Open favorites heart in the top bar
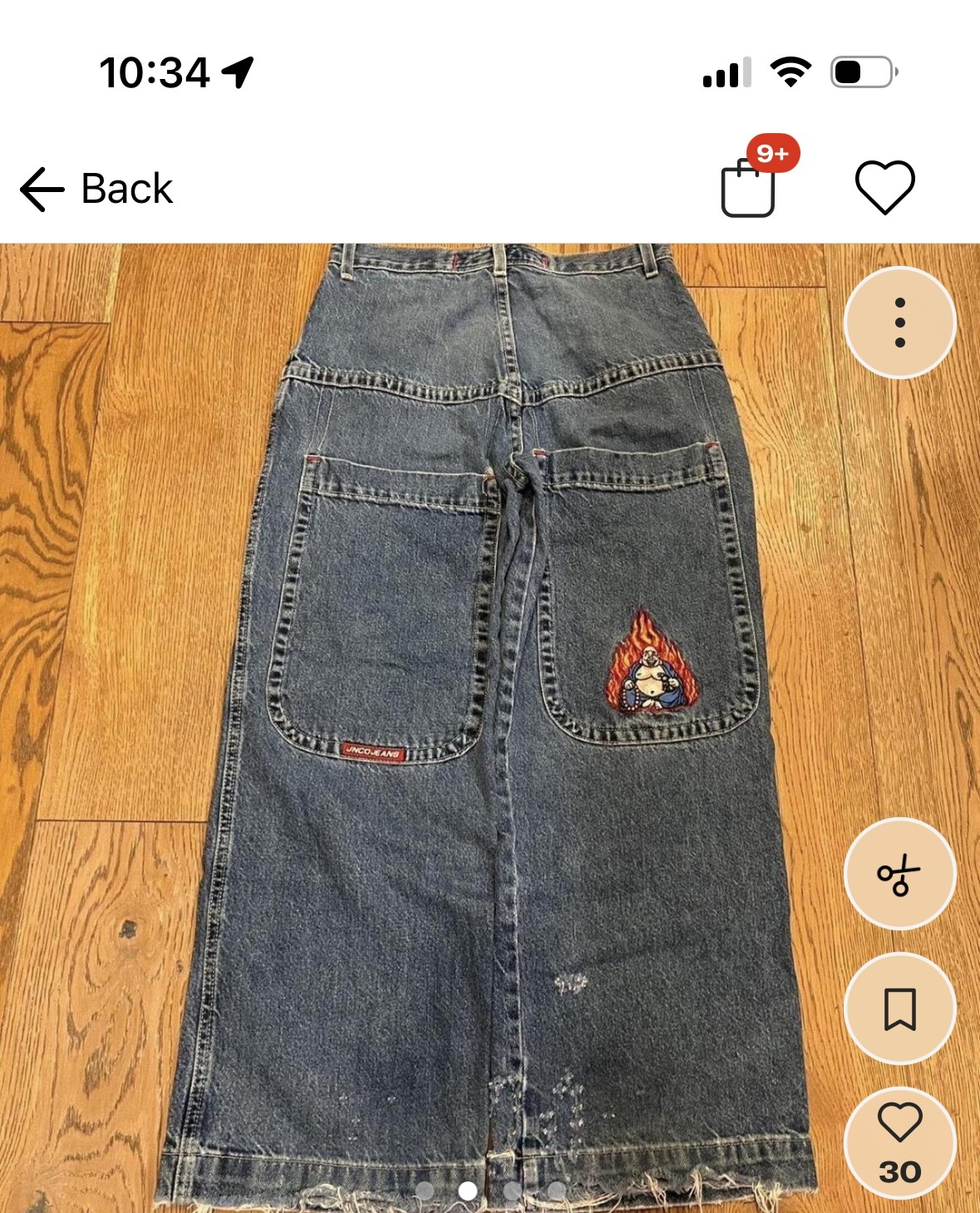980x1213 pixels. point(884,187)
